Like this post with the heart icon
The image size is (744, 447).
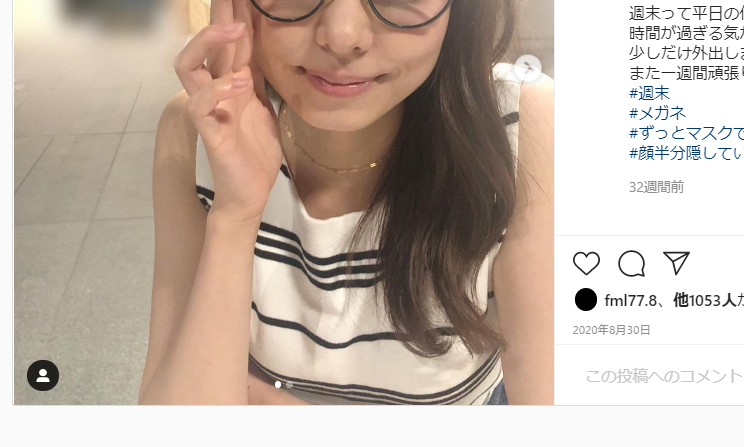pos(586,263)
